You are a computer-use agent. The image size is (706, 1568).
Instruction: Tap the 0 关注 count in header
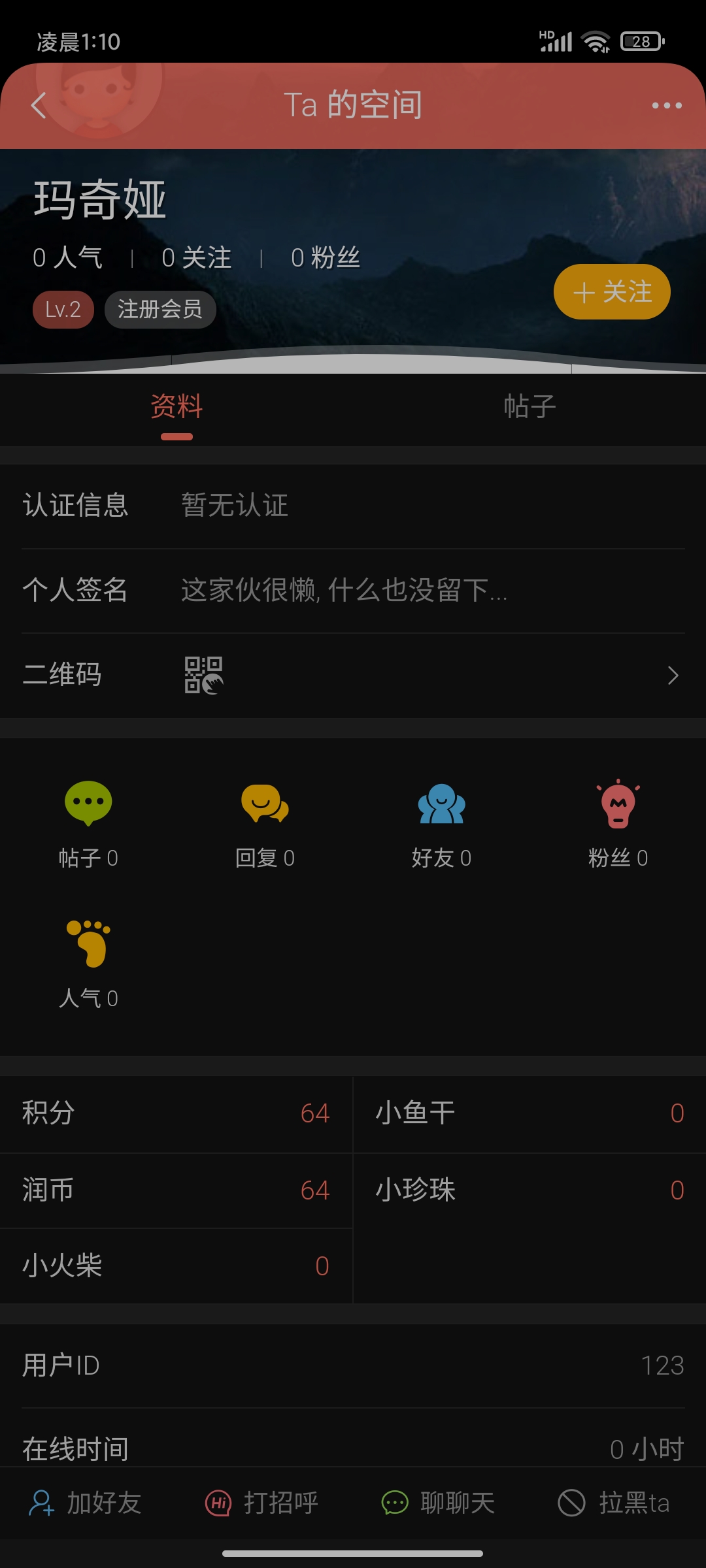tap(196, 258)
